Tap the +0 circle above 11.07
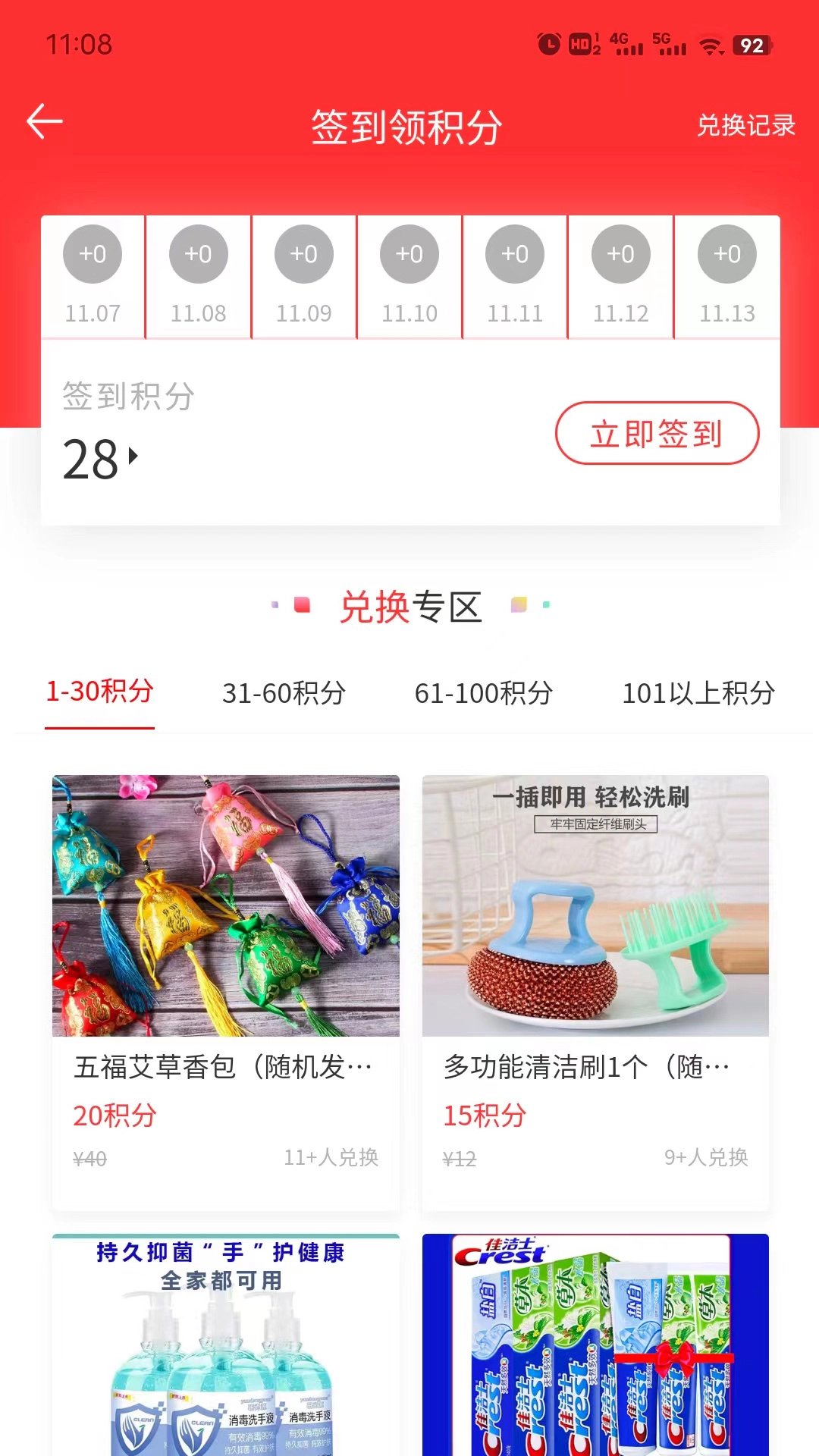The image size is (819, 1456). 93,254
